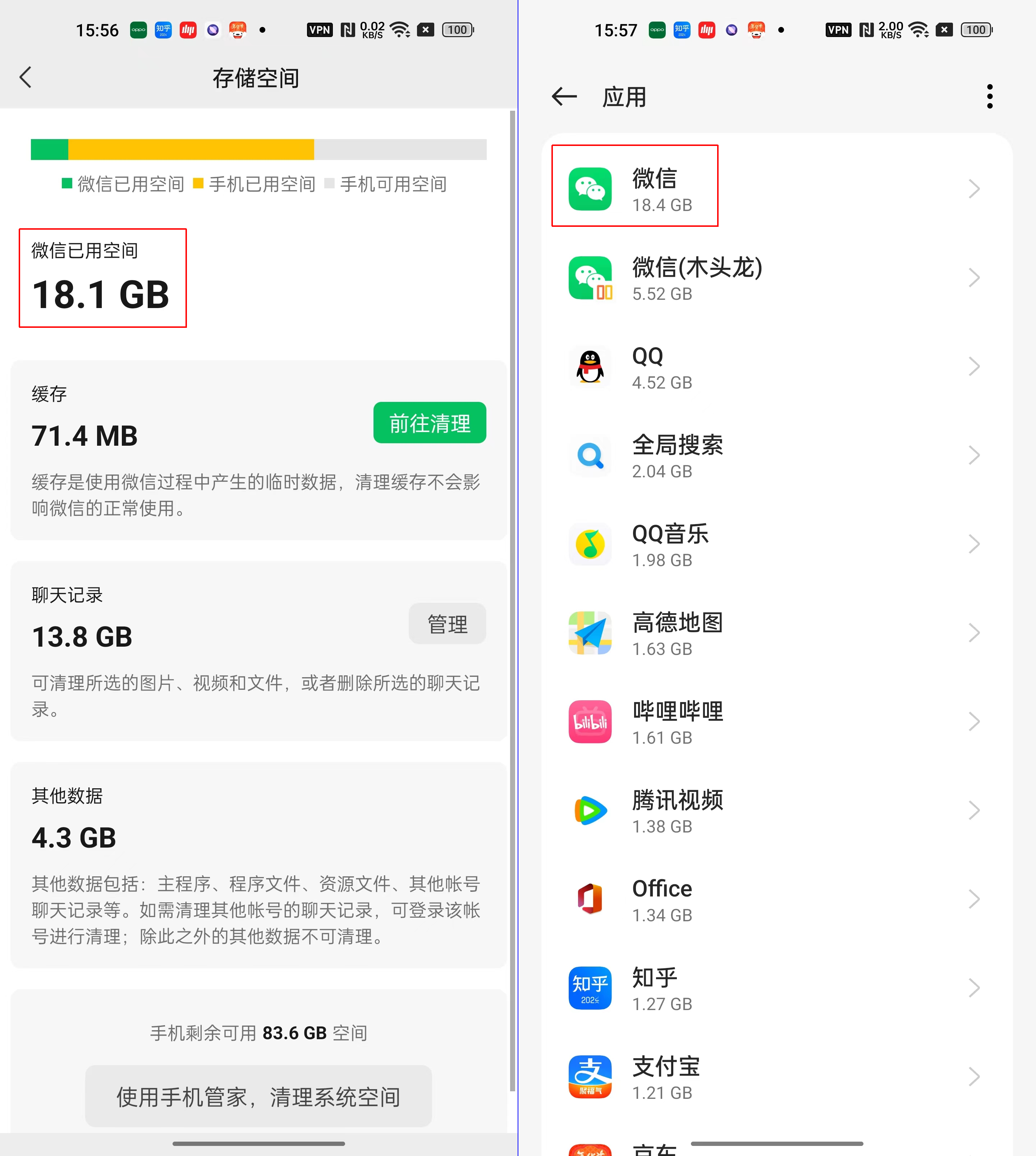The width and height of the screenshot is (1036, 1156).
Task: View storage details for 高德地图
Action: point(777,633)
